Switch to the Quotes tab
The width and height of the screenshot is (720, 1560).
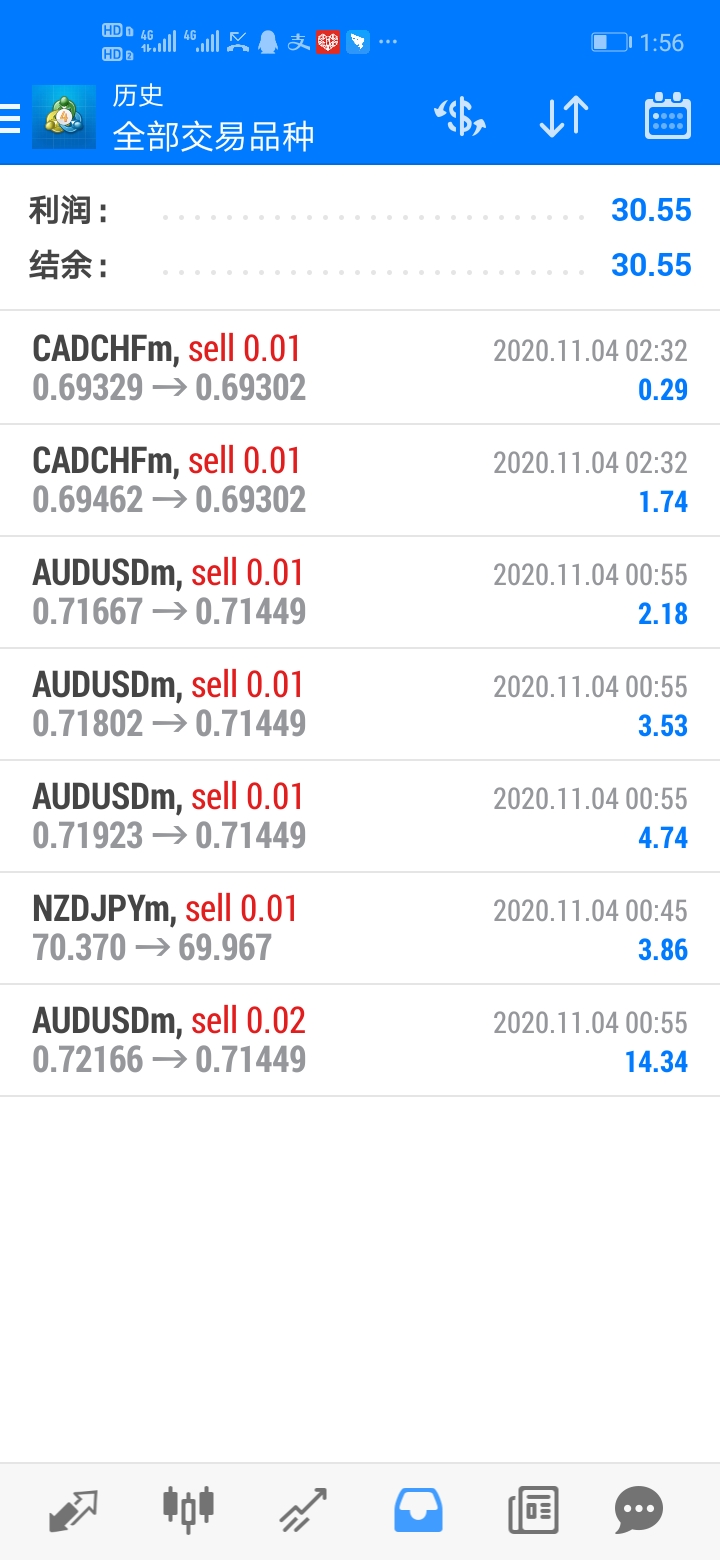pos(74,1510)
